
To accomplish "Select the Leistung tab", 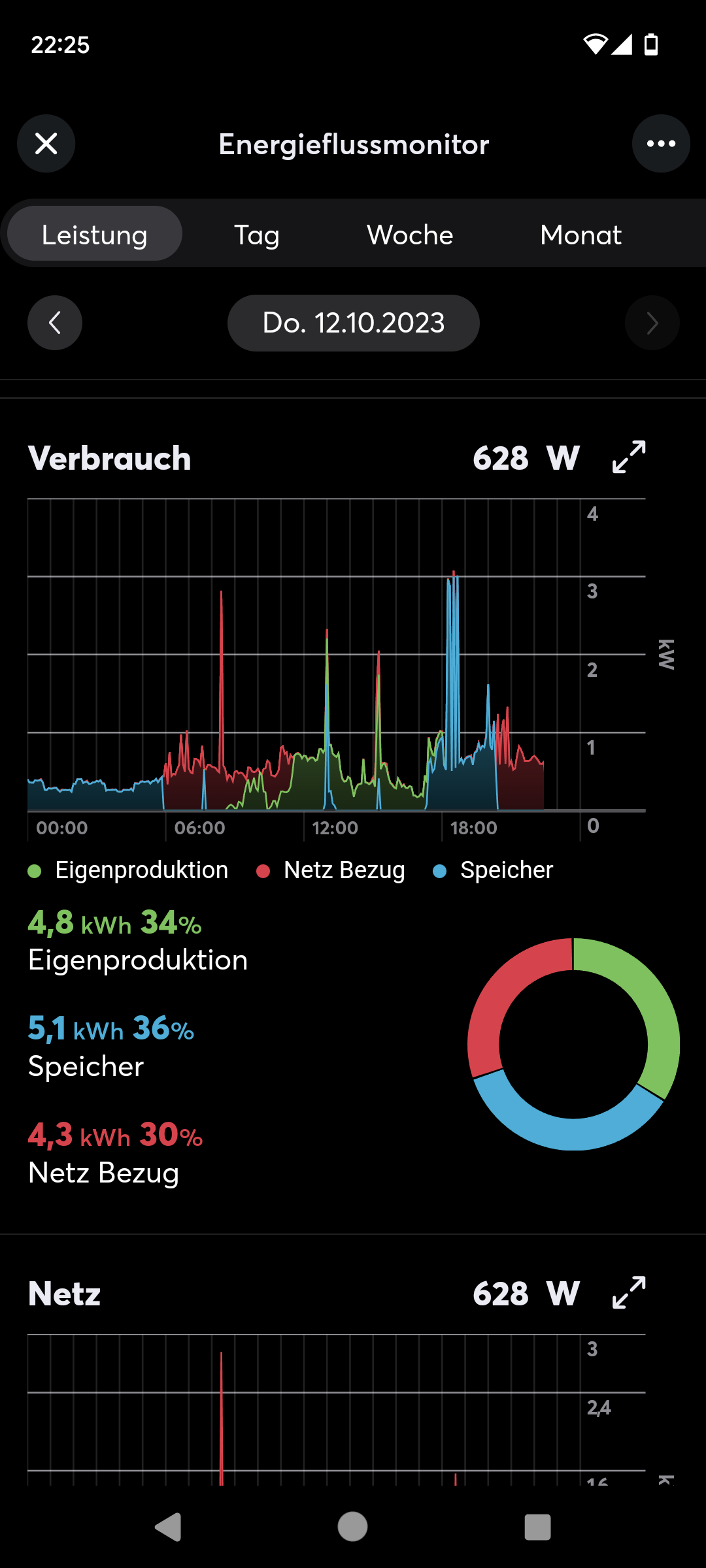I will tap(95, 235).
